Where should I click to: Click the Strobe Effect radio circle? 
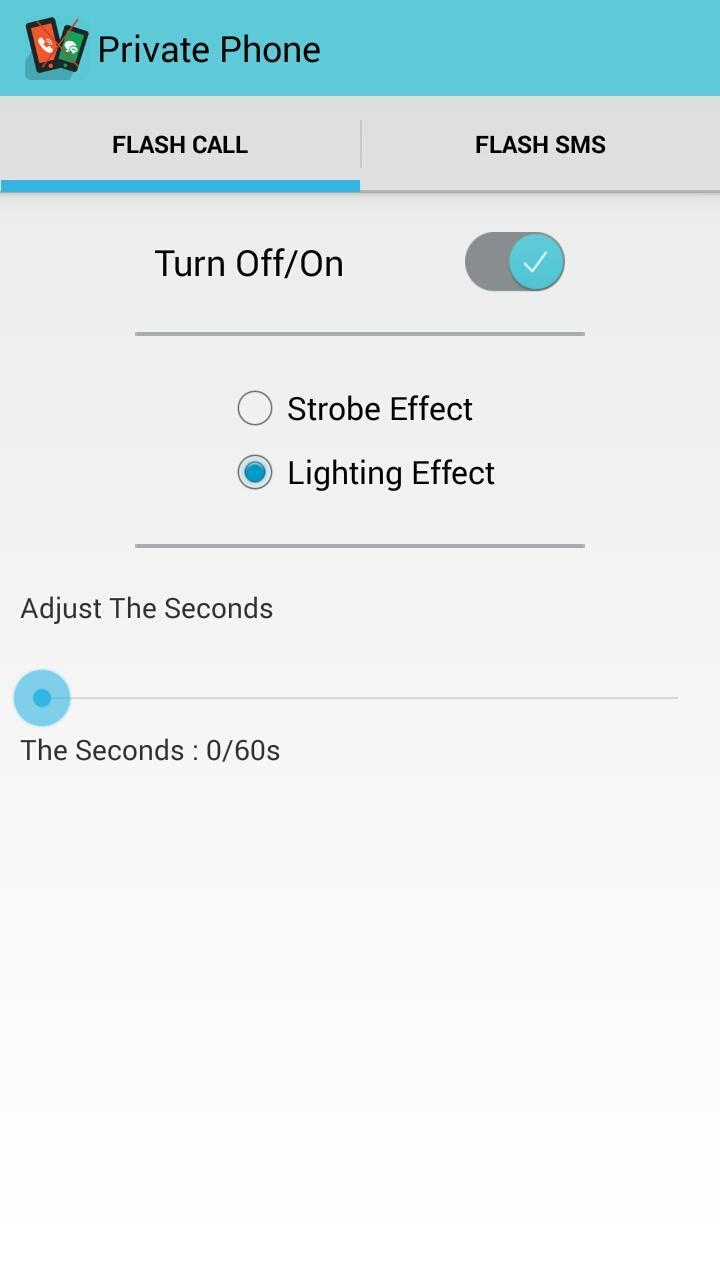click(255, 408)
